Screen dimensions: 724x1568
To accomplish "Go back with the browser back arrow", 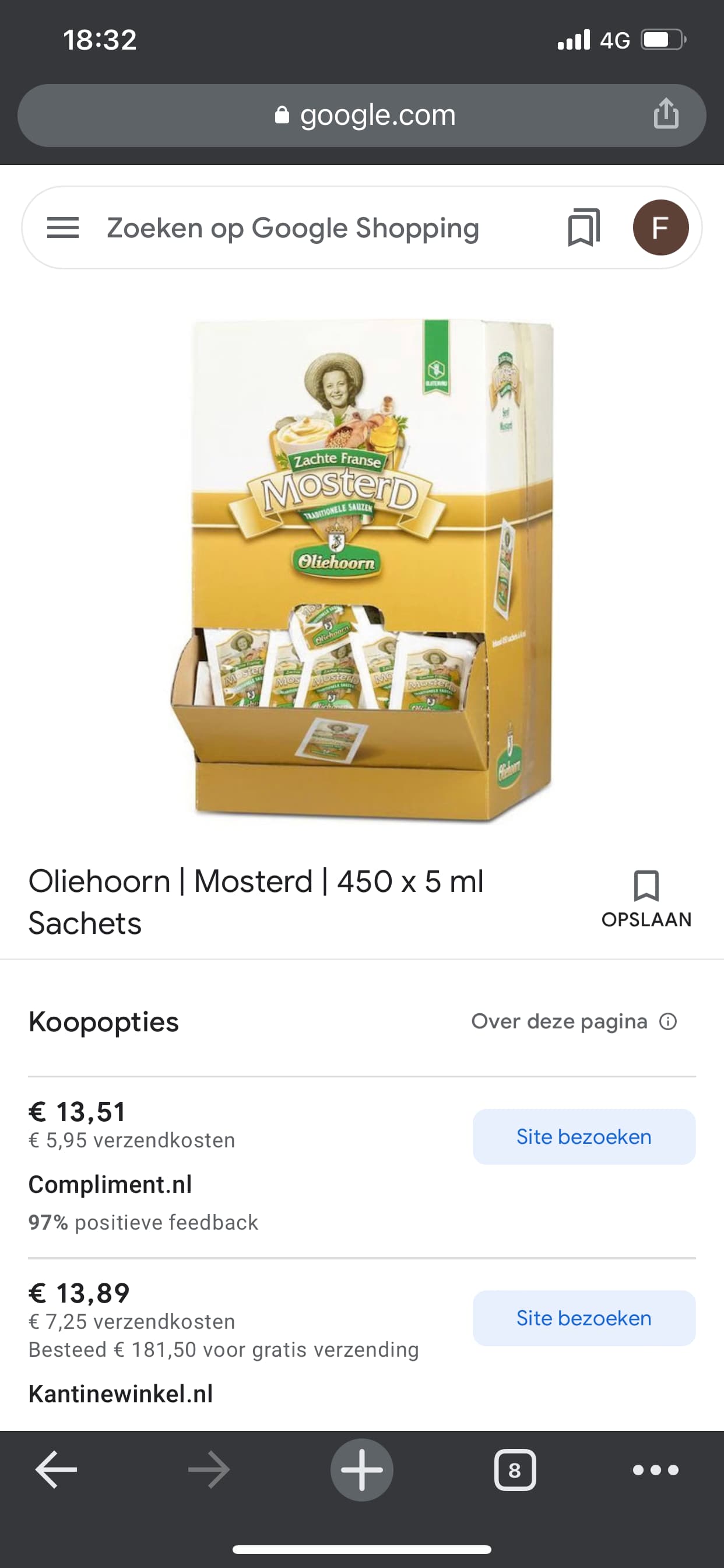I will click(x=57, y=1470).
